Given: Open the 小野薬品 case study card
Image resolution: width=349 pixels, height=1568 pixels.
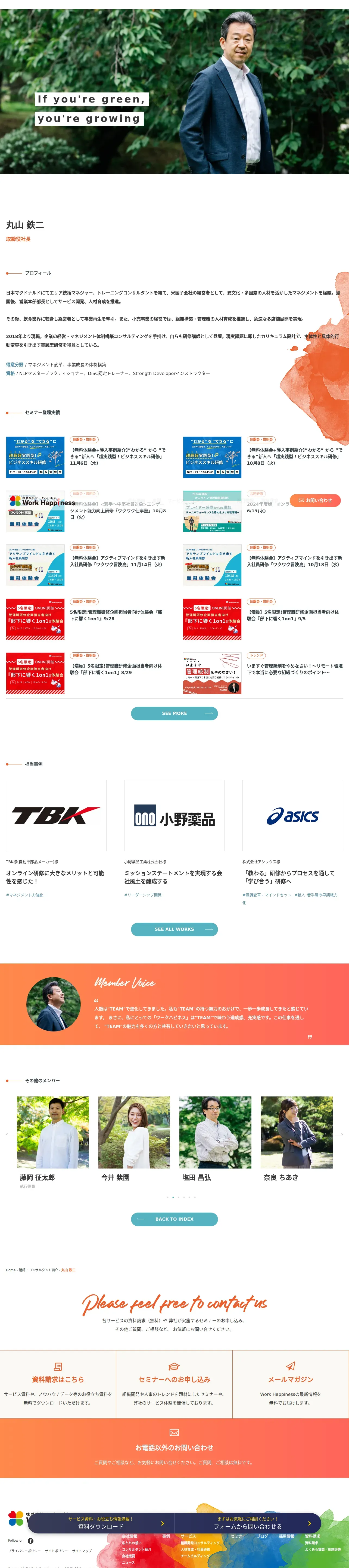Looking at the screenshot, I should pyautogui.click(x=174, y=839).
